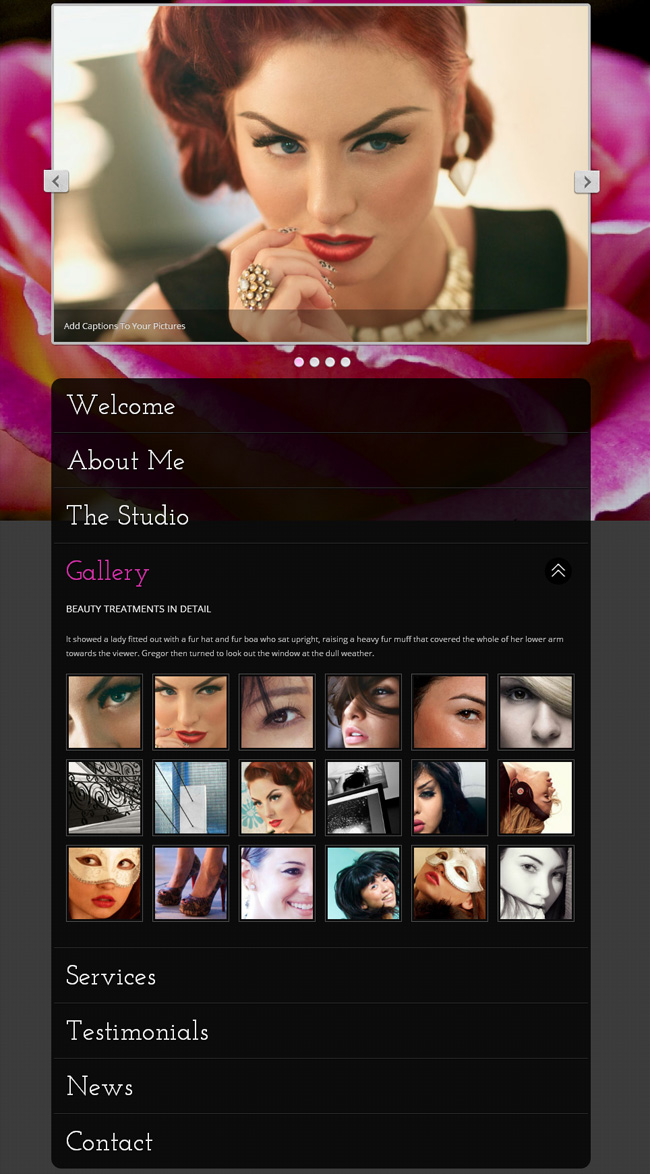
Task: Select the fourth slider dot
Action: [346, 362]
